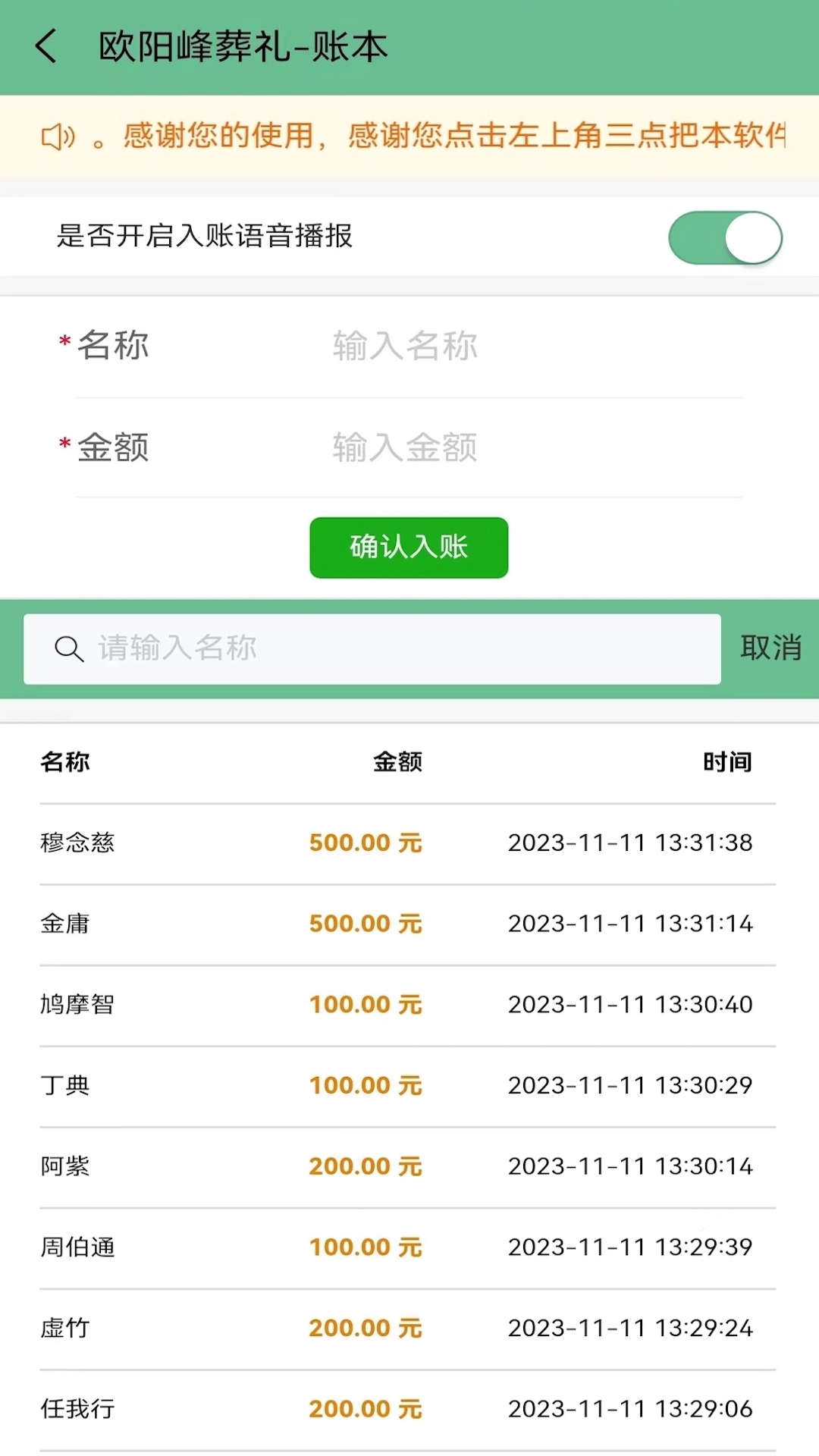Viewport: 819px width, 1456px height.
Task: Turn off the 入账语音播报 switch
Action: pos(725,237)
